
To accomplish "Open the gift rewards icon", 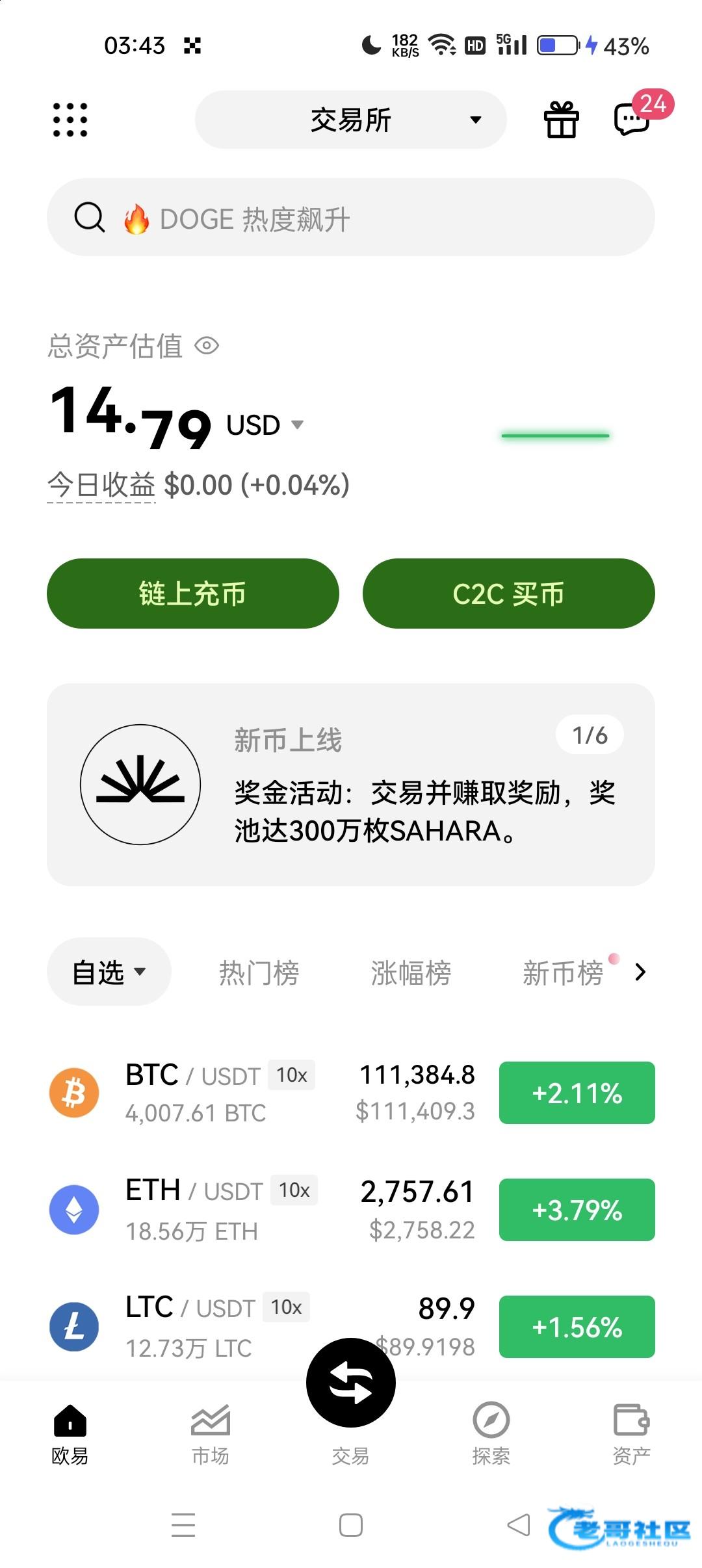I will [x=561, y=120].
